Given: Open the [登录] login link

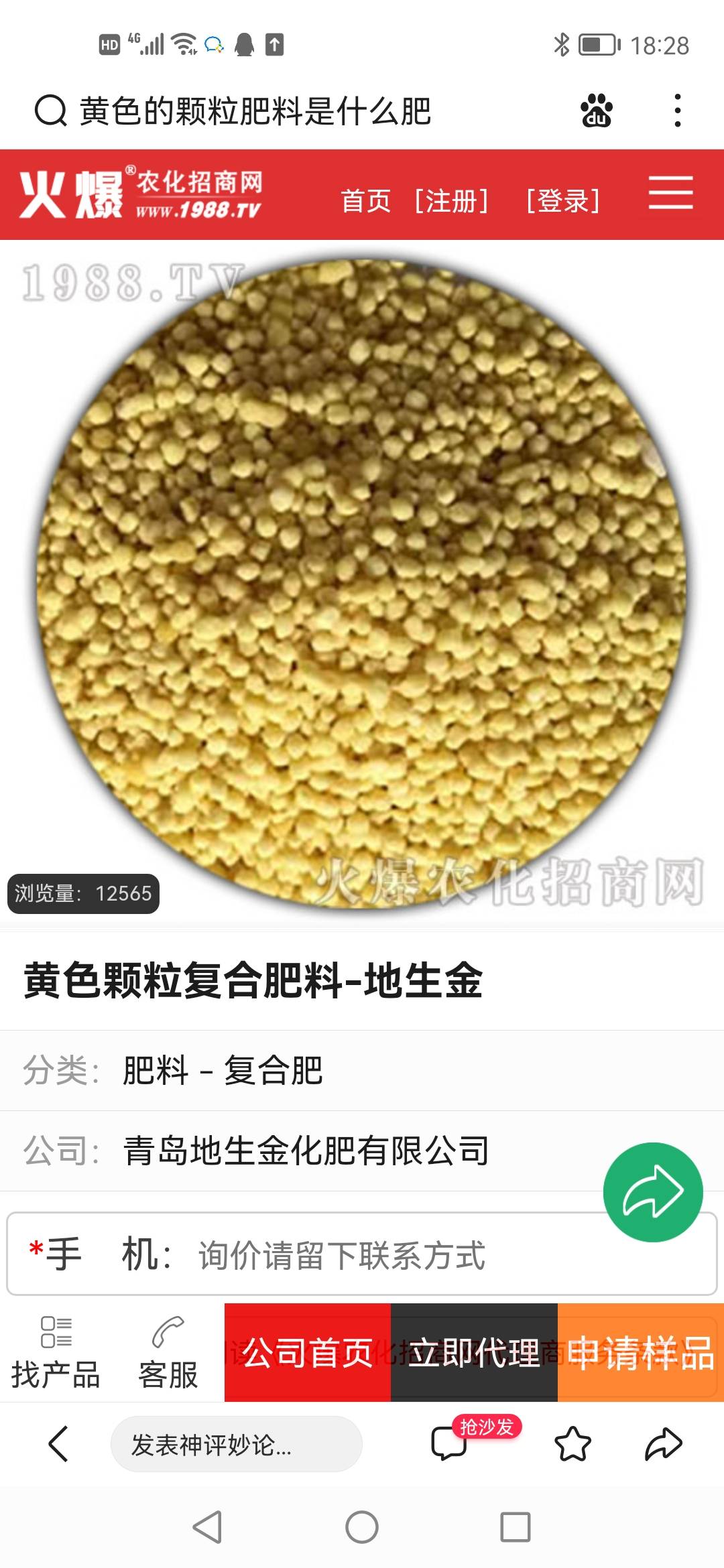Looking at the screenshot, I should tap(563, 200).
